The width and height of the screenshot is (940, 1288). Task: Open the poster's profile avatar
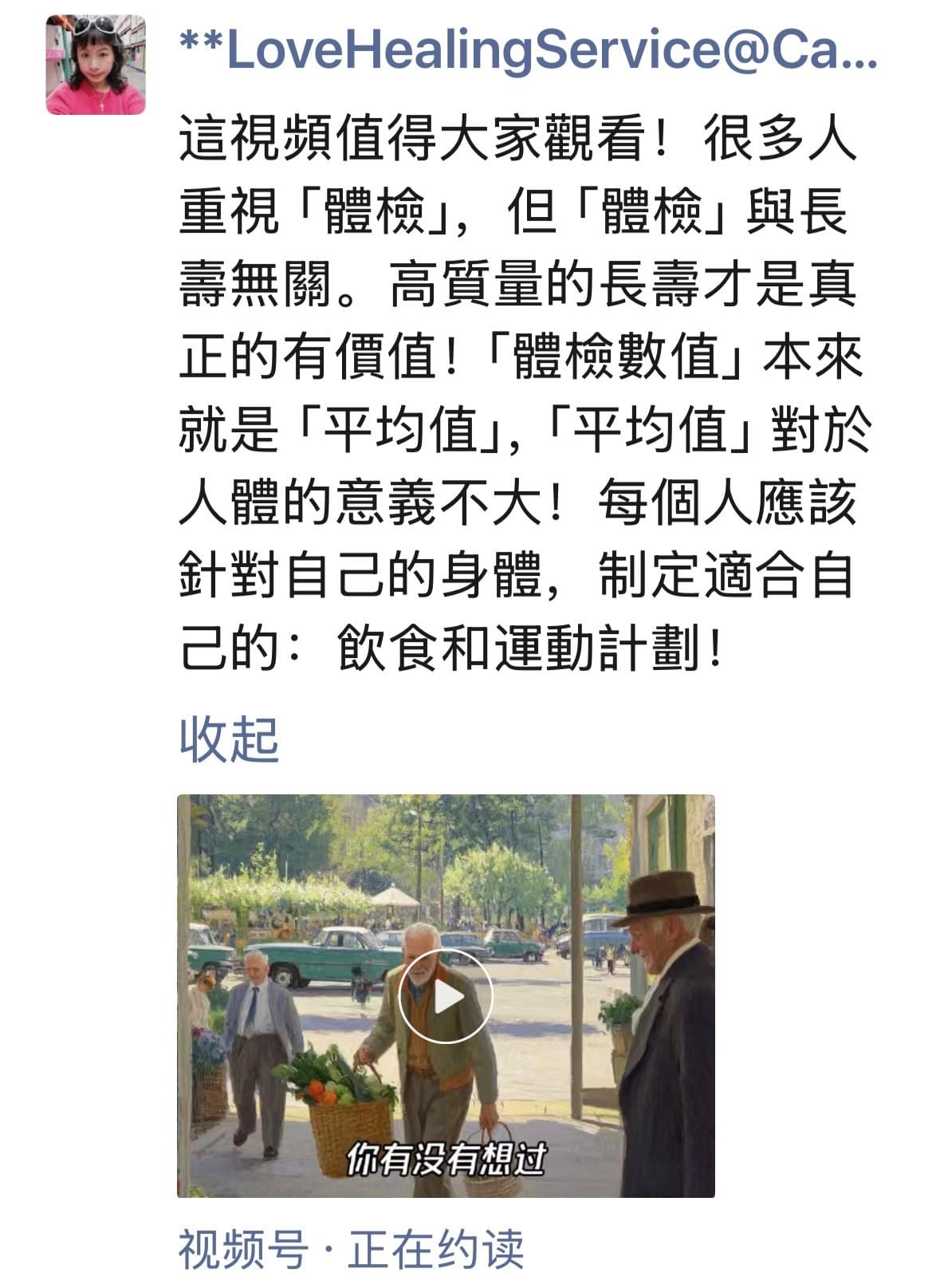click(x=96, y=65)
